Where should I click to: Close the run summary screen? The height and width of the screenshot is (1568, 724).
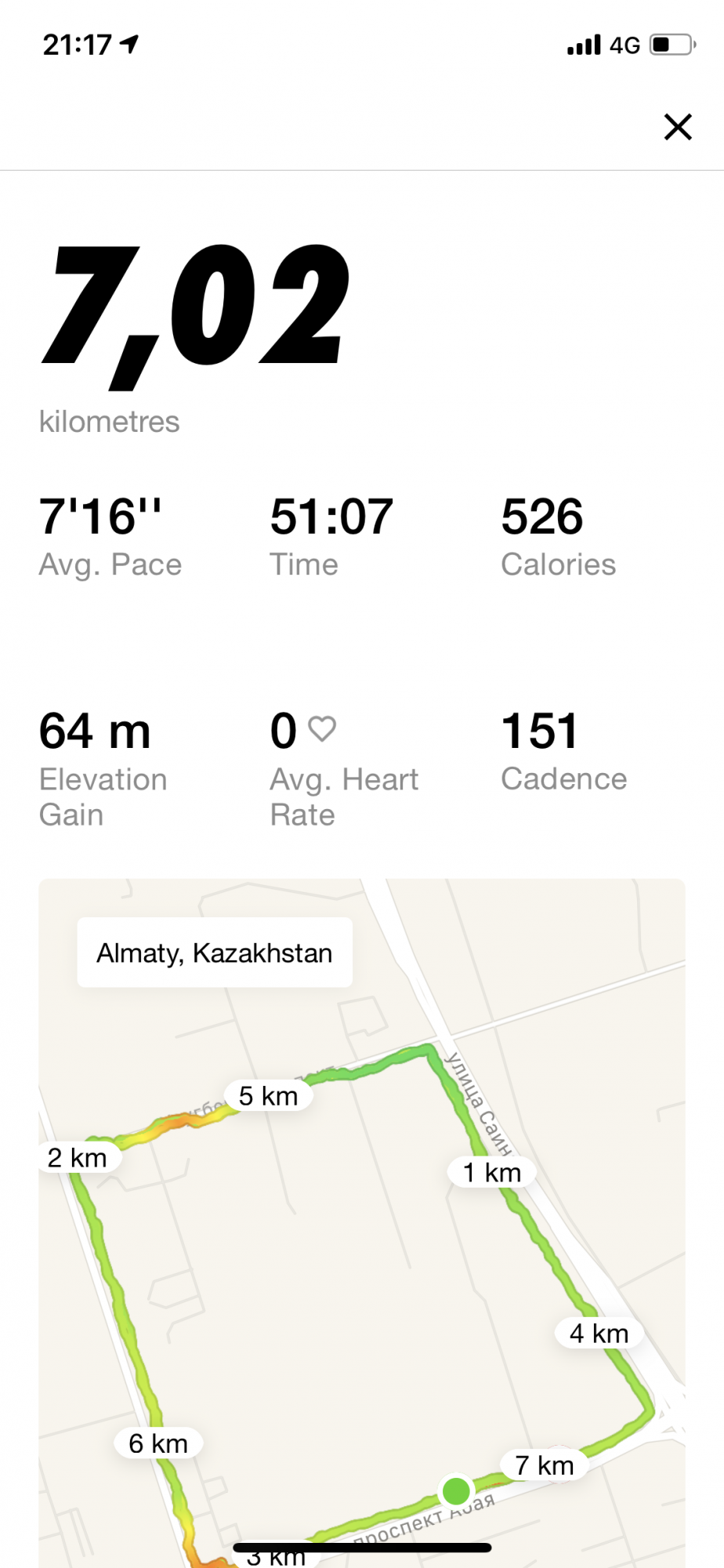coord(678,127)
